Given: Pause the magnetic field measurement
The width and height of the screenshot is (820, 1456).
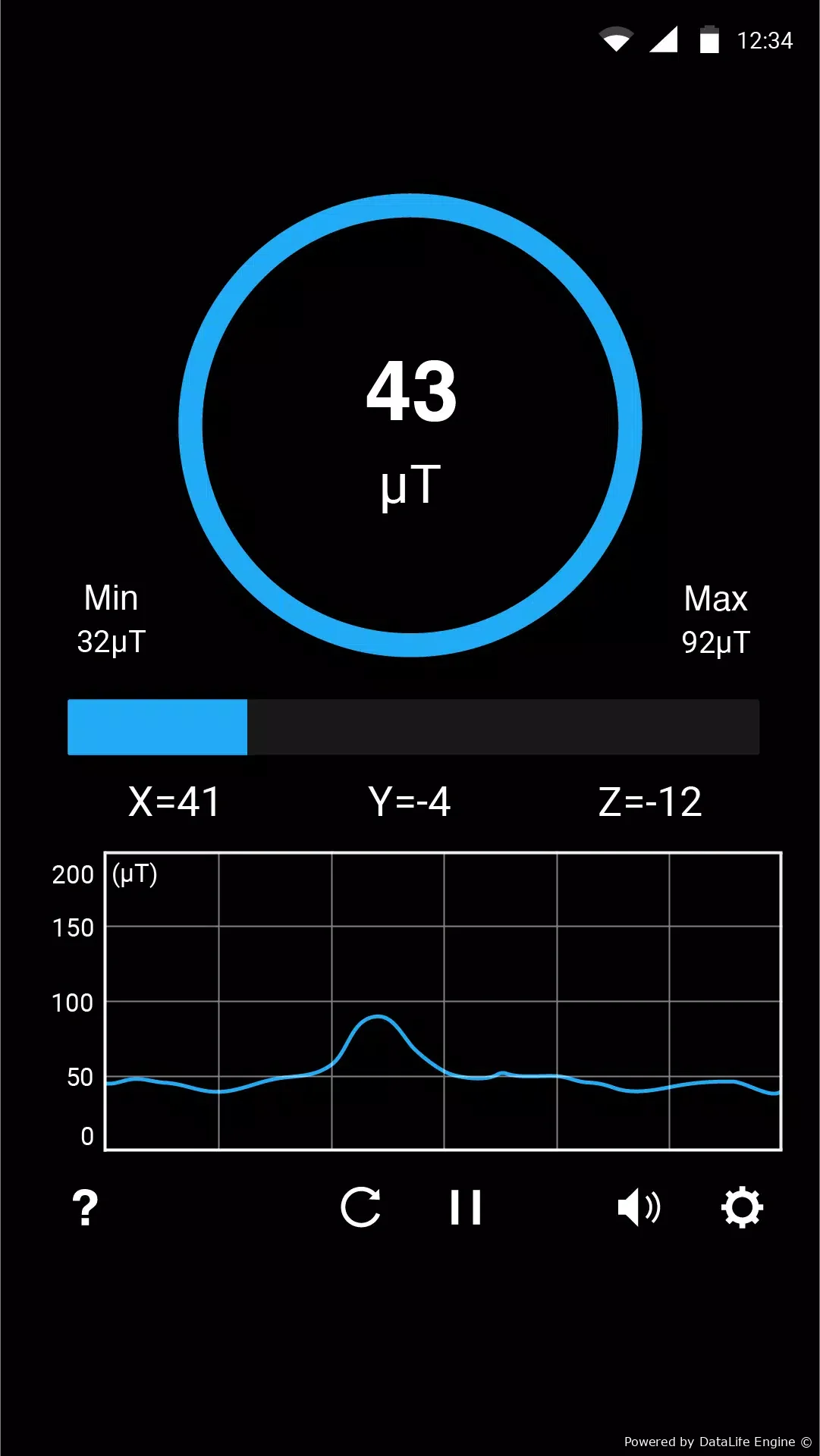Looking at the screenshot, I should [x=466, y=1207].
